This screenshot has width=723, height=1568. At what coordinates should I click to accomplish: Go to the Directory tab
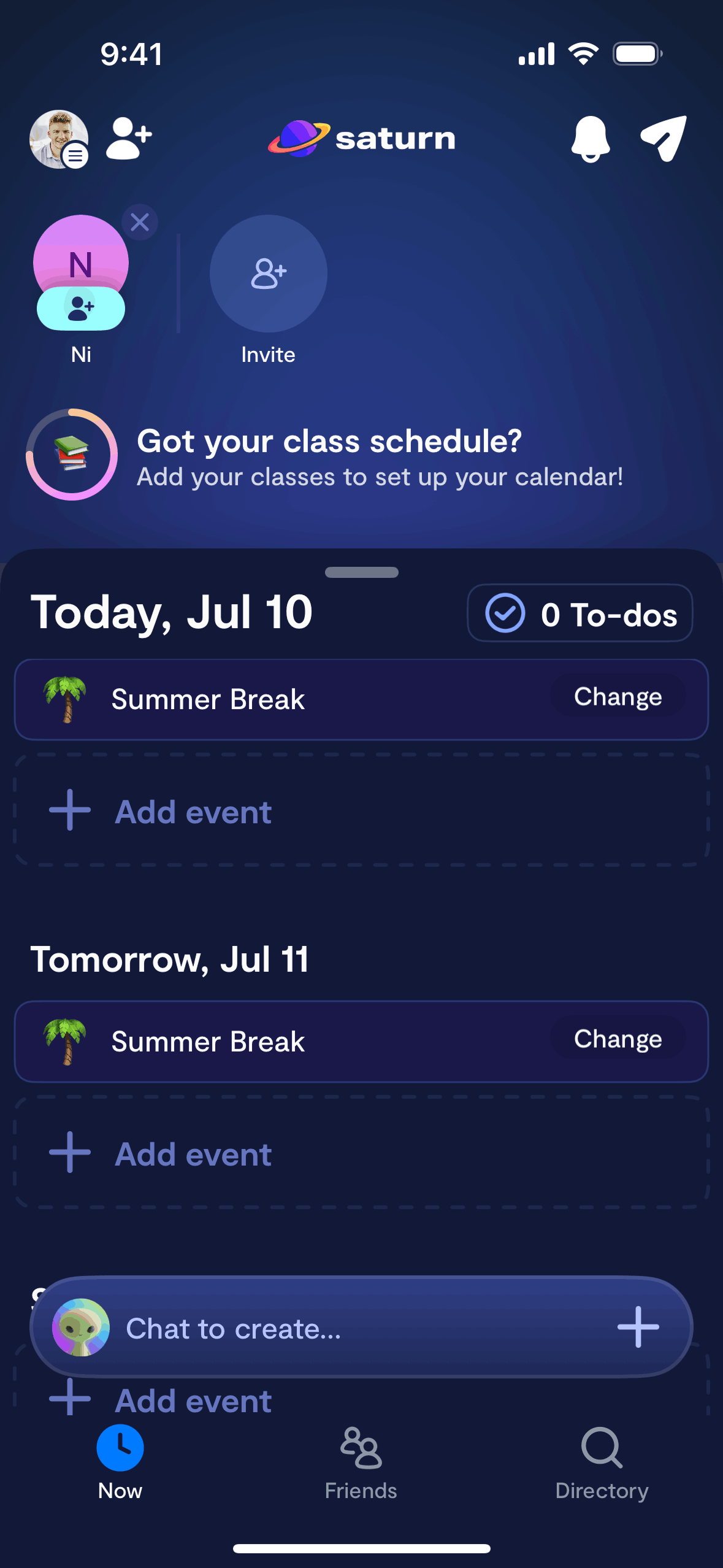coord(602,1462)
